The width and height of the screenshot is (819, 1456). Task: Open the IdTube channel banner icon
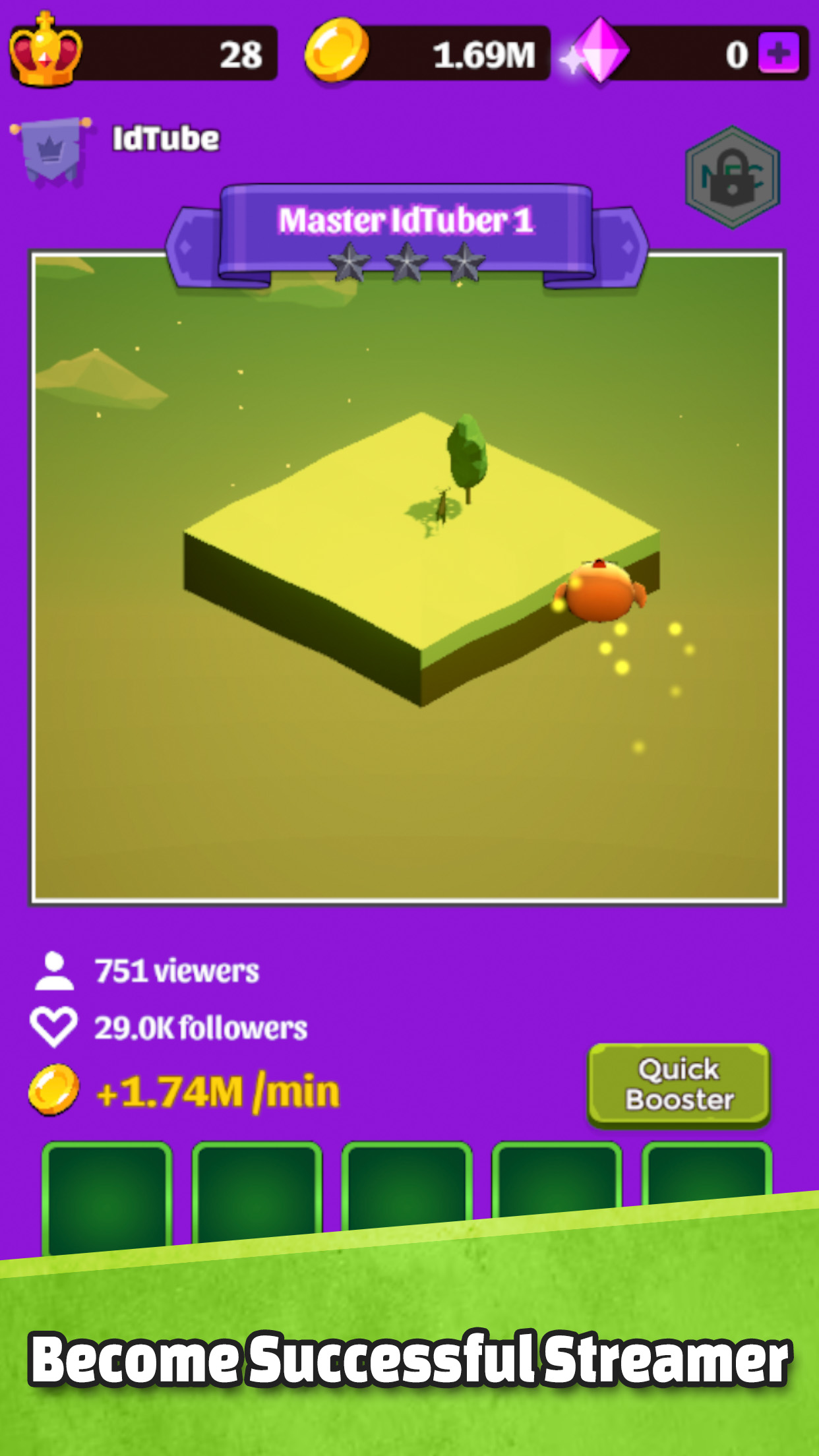click(51, 150)
